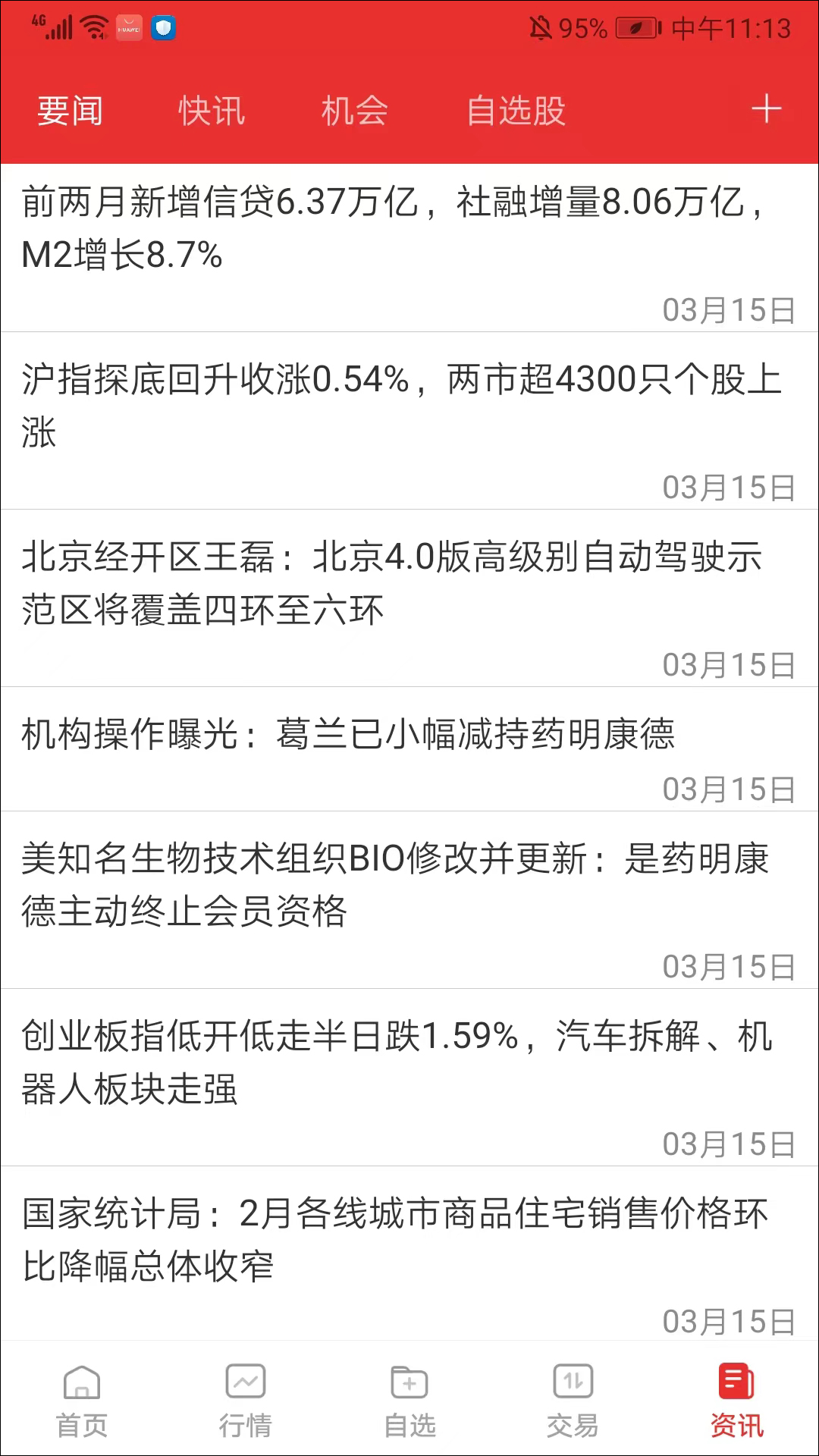Open the article about 新增信贷6.37万亿

point(394,228)
